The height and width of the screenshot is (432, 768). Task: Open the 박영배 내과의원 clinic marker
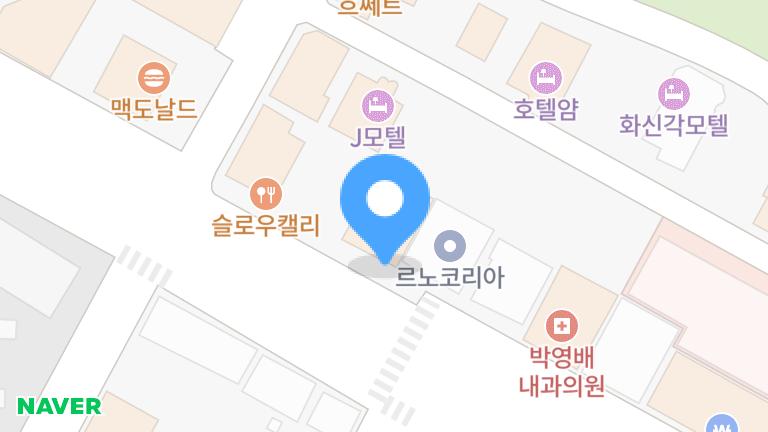pyautogui.click(x=562, y=325)
